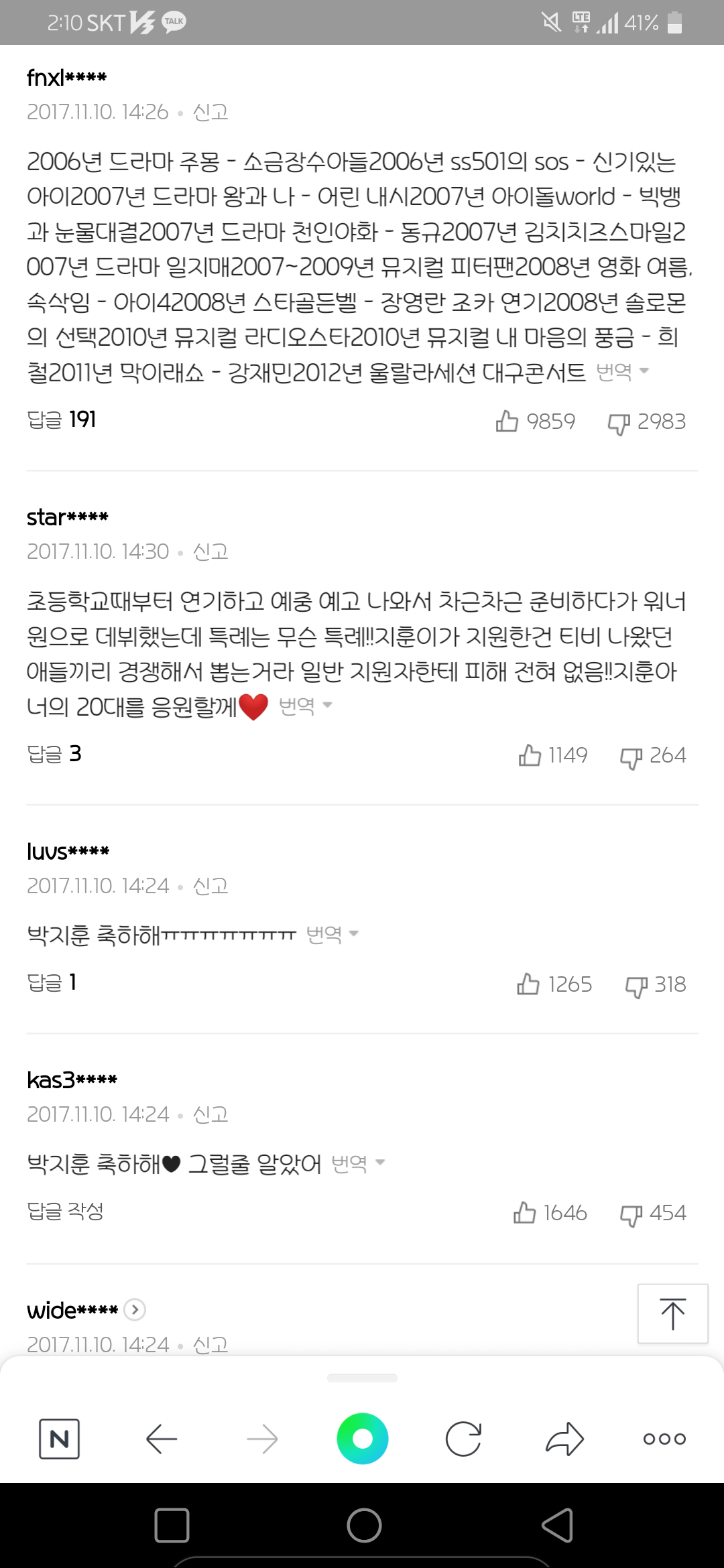This screenshot has height=1568, width=724.
Task: Jump back to top of page
Action: pos(672,1313)
